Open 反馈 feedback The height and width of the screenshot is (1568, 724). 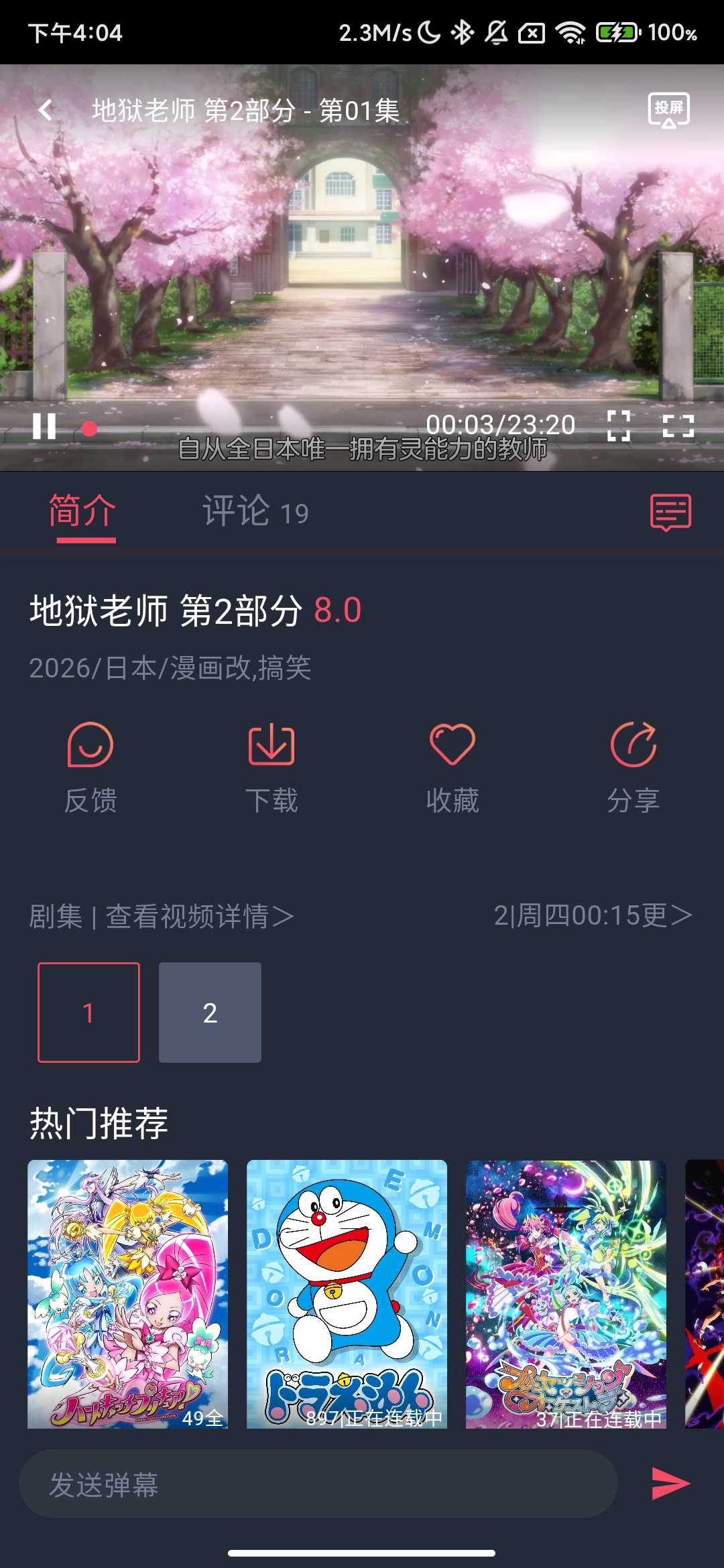(90, 767)
